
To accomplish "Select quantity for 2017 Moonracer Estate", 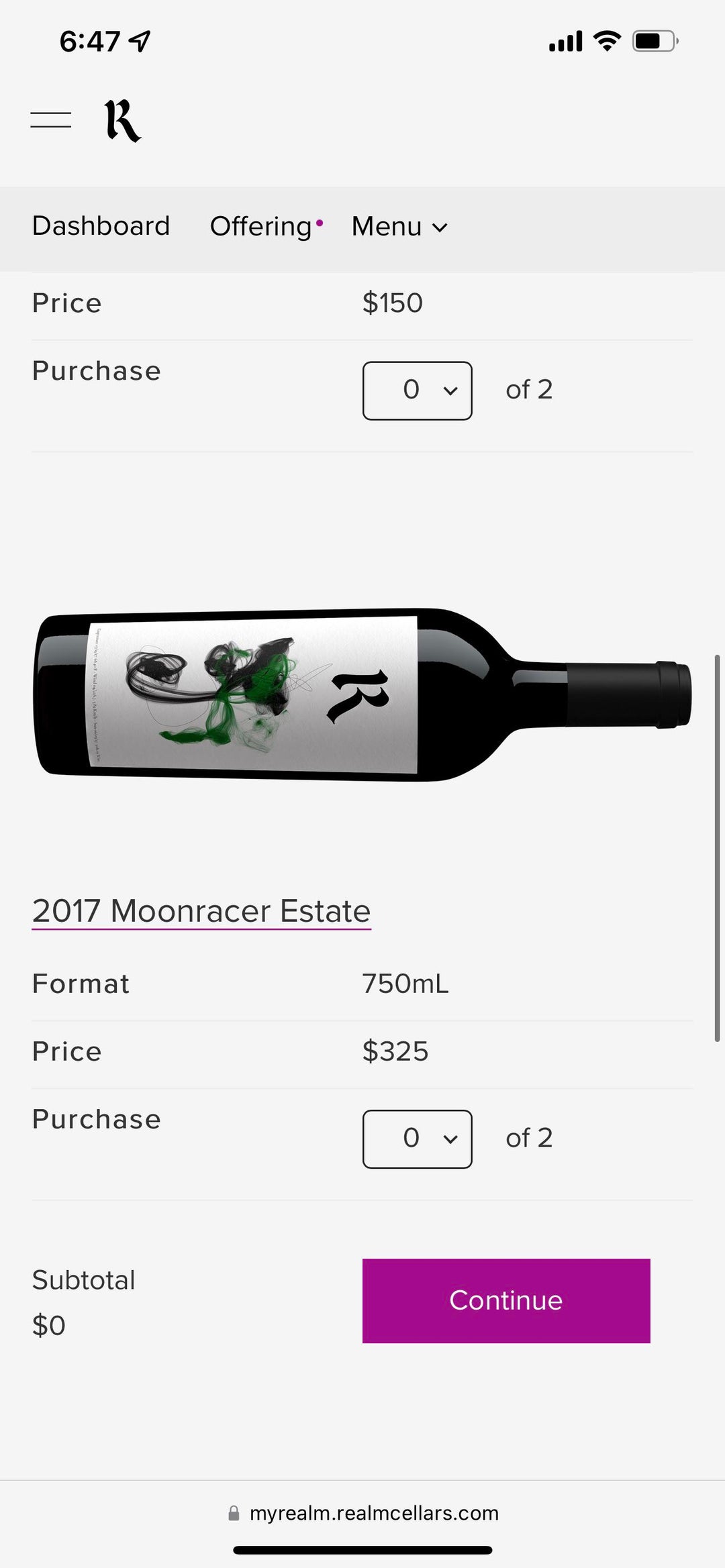I will tap(418, 1139).
